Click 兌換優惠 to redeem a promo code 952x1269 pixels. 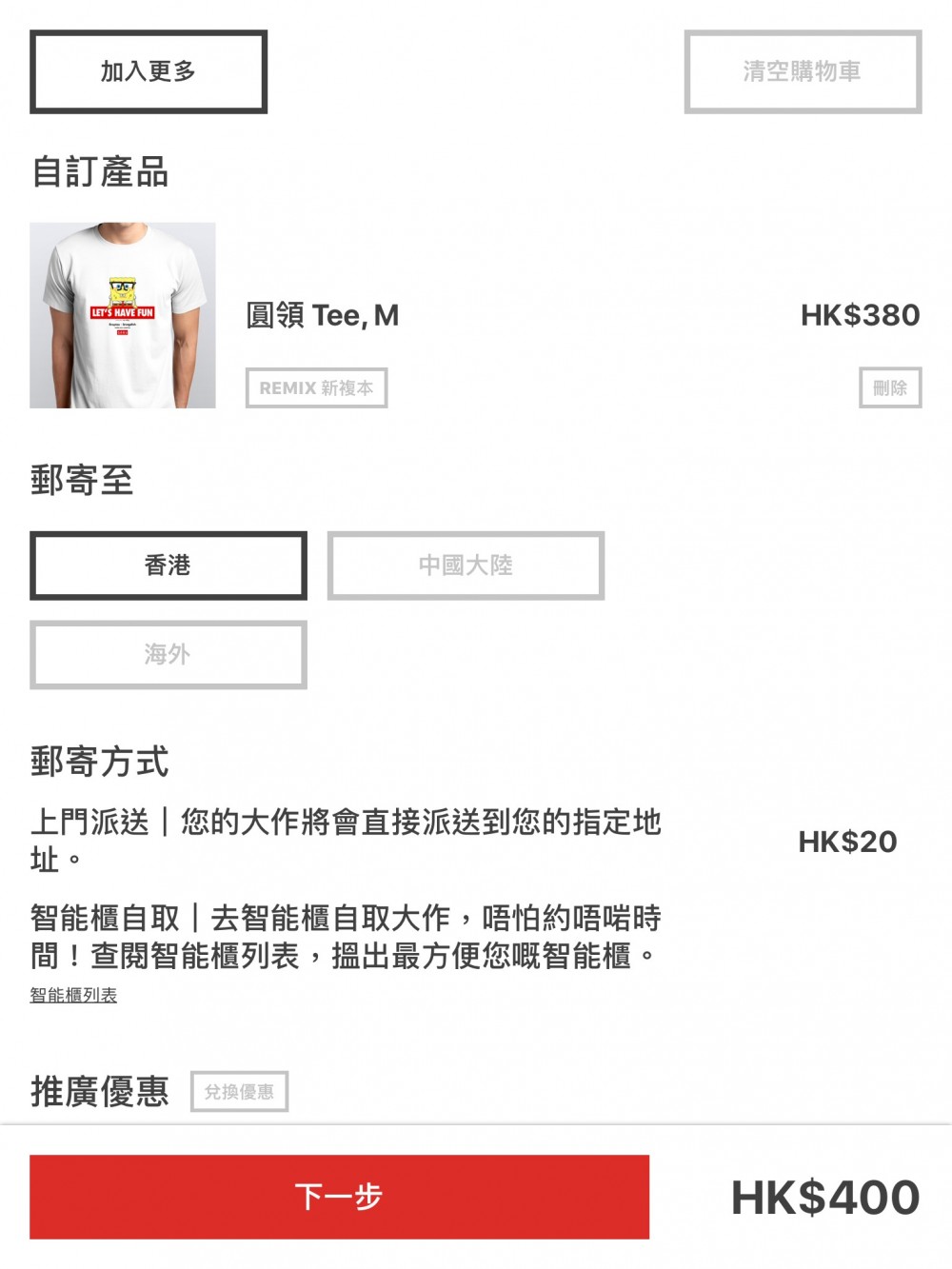[240, 1093]
